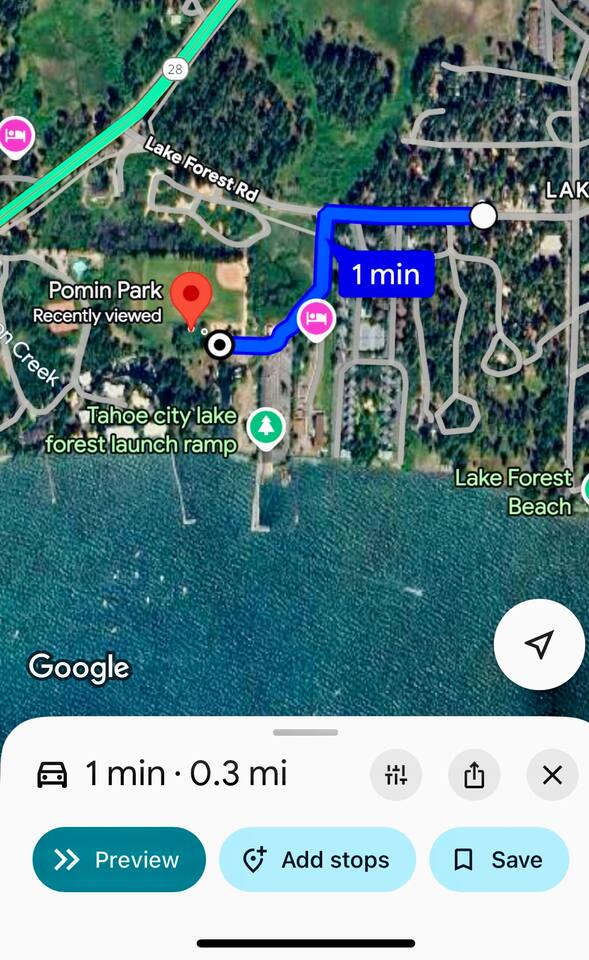
Task: Tap Add stops button
Action: click(x=317, y=859)
